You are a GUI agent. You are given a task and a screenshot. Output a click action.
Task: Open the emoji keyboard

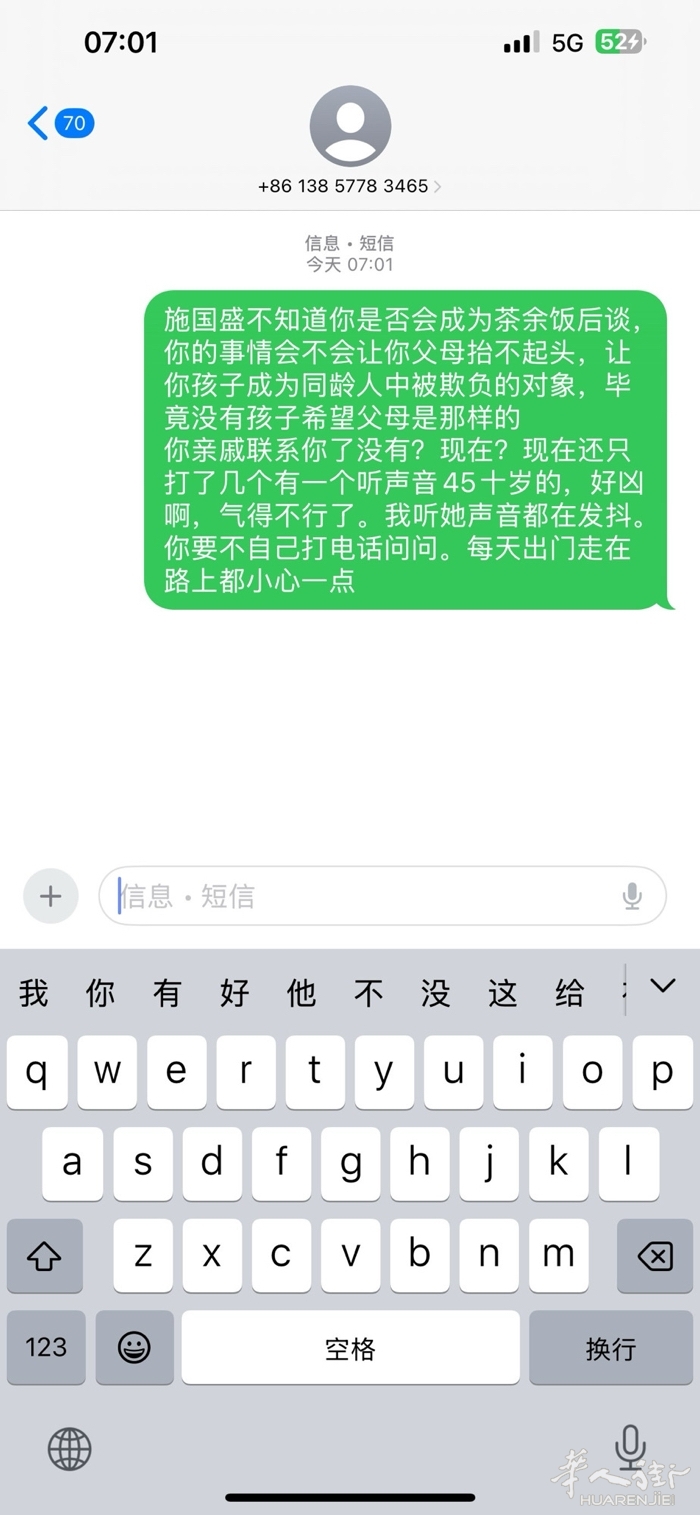pyautogui.click(x=134, y=1347)
